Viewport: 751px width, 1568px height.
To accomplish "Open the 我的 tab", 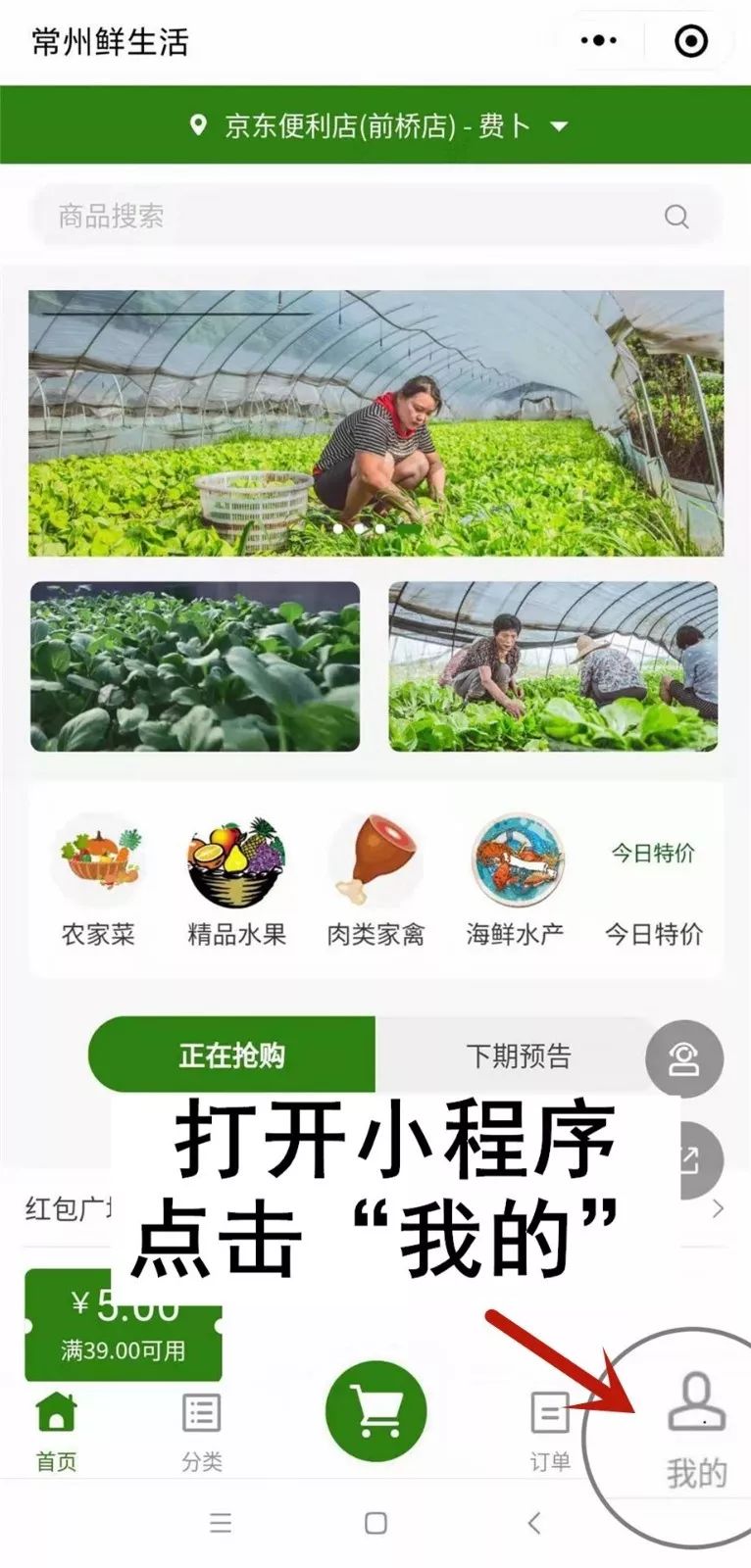I will coord(696,1431).
